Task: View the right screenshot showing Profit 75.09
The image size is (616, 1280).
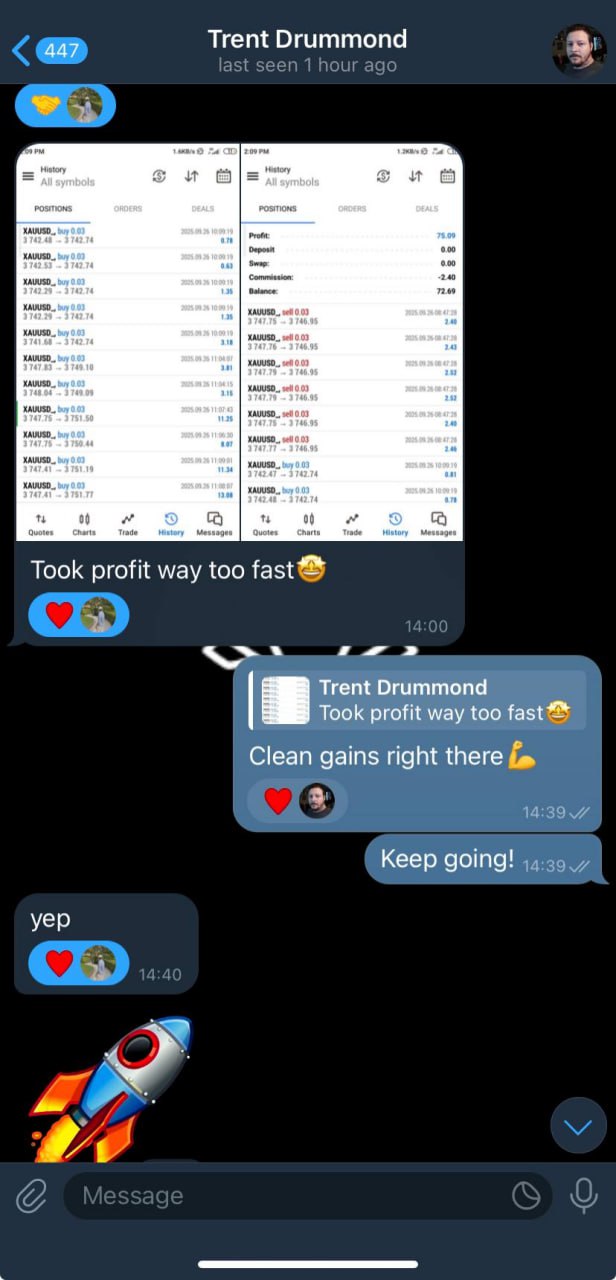Action: point(352,343)
